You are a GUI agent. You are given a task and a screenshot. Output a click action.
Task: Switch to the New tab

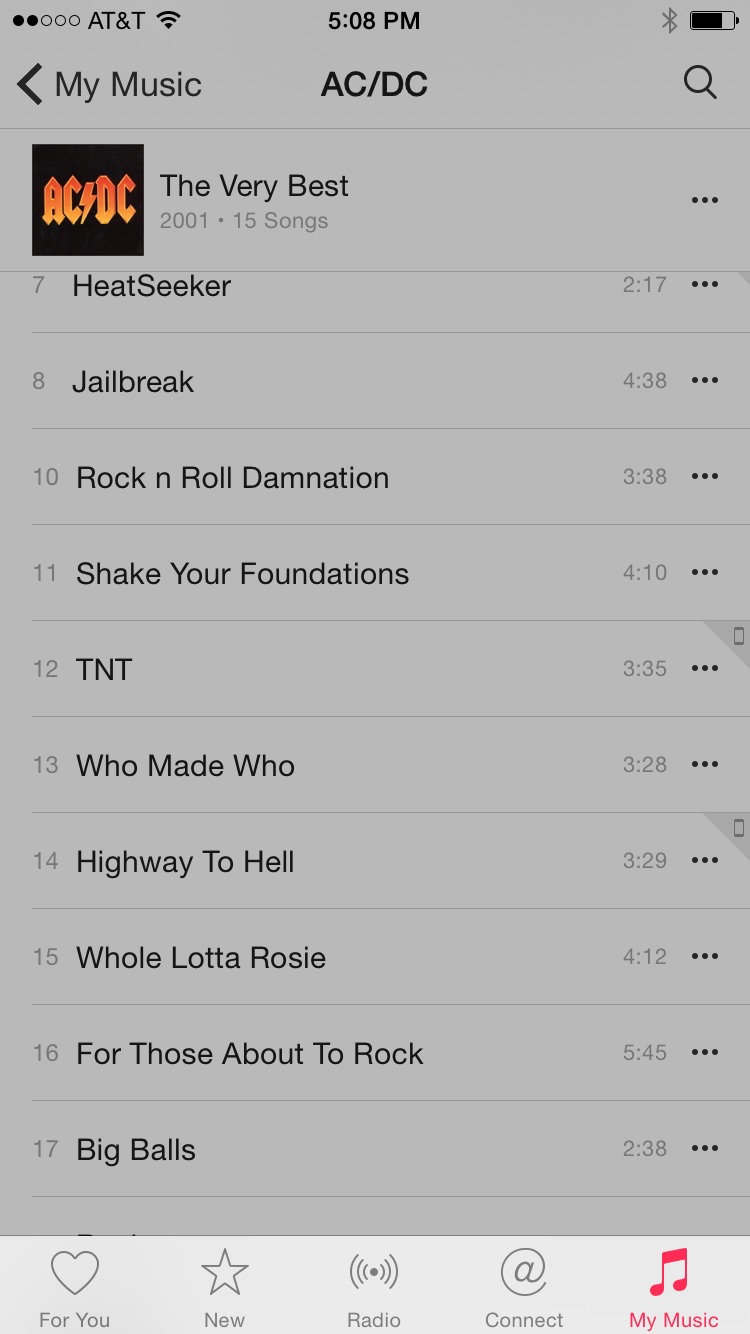pyautogui.click(x=225, y=1286)
